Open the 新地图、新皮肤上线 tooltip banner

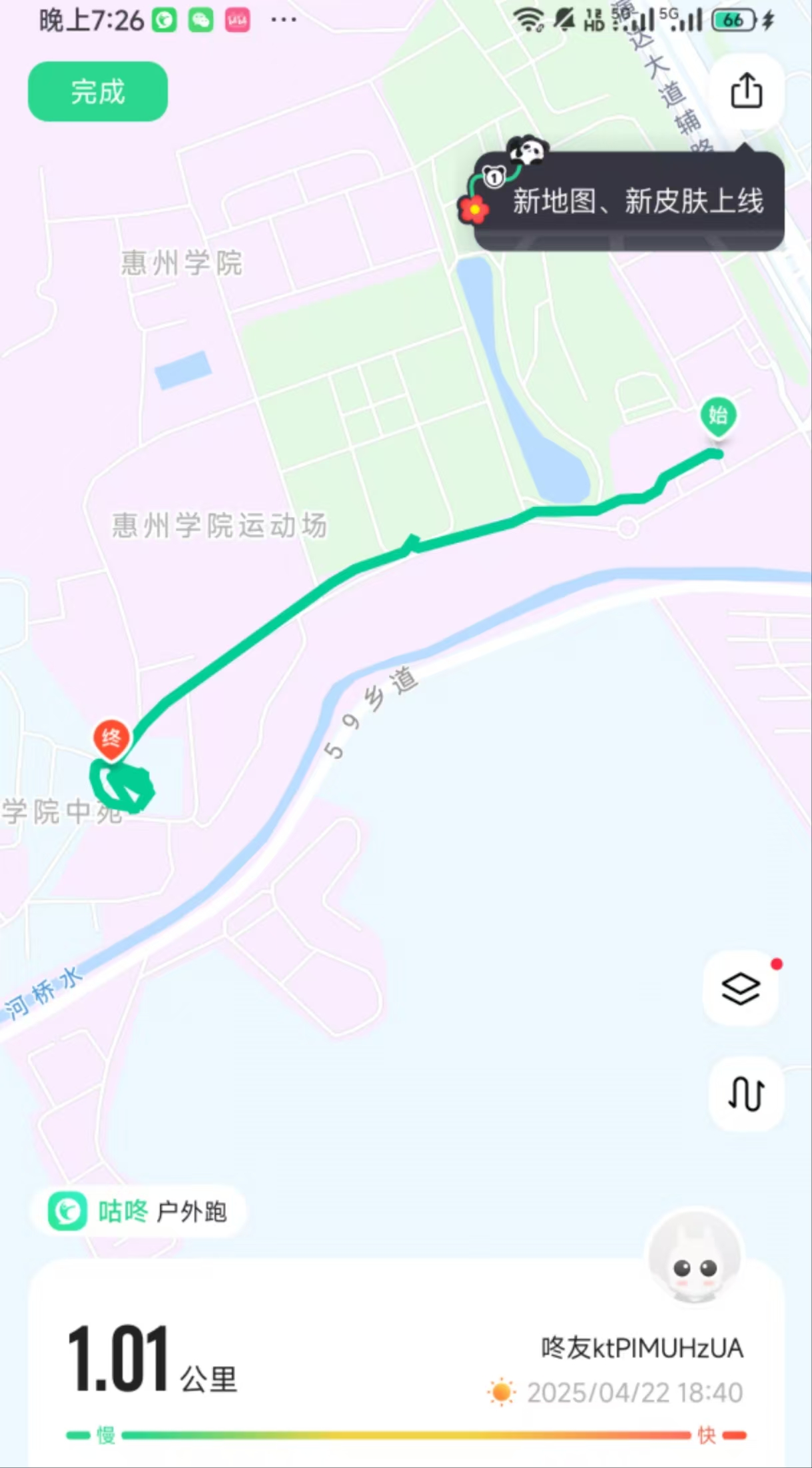coord(628,201)
